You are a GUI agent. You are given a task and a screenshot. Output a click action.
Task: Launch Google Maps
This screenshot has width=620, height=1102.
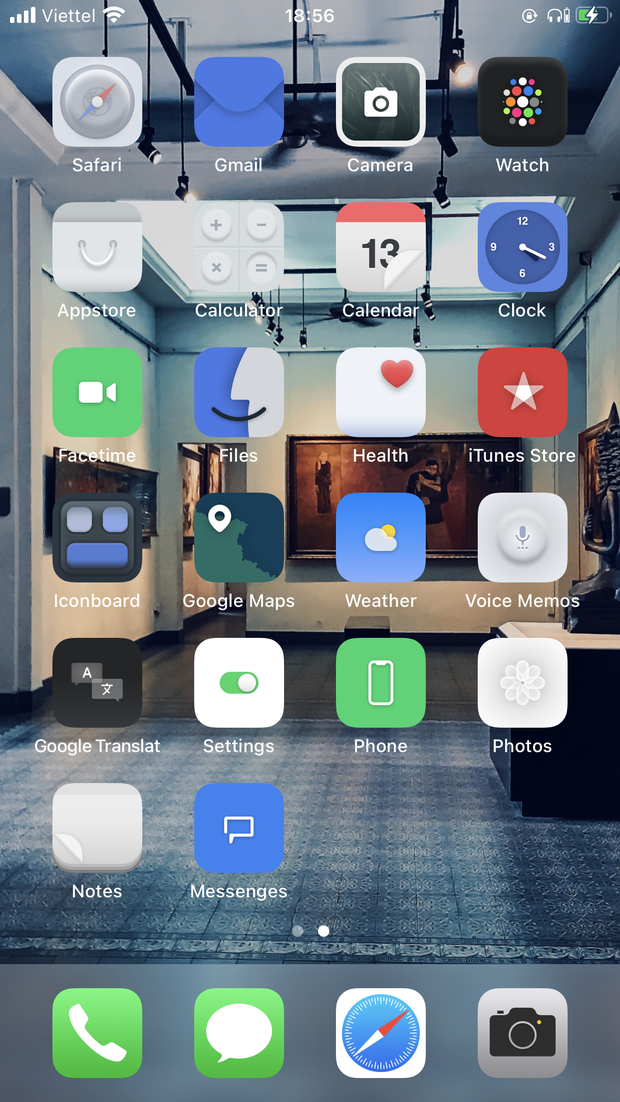point(239,537)
